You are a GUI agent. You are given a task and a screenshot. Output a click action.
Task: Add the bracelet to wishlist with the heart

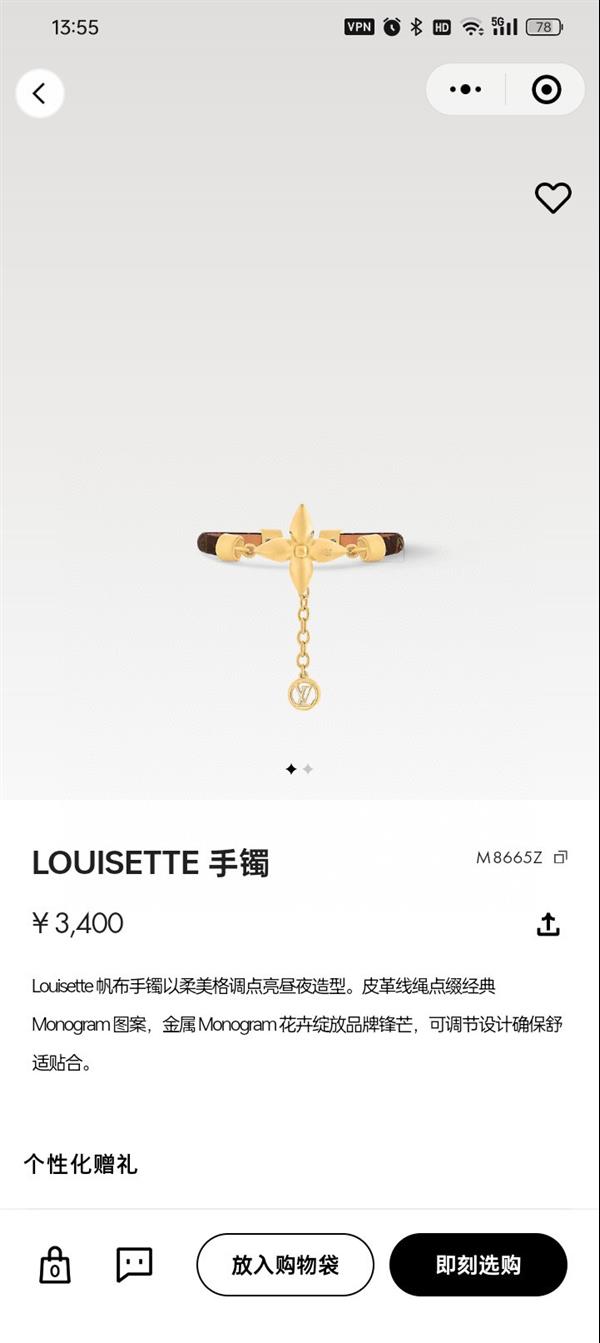[553, 198]
